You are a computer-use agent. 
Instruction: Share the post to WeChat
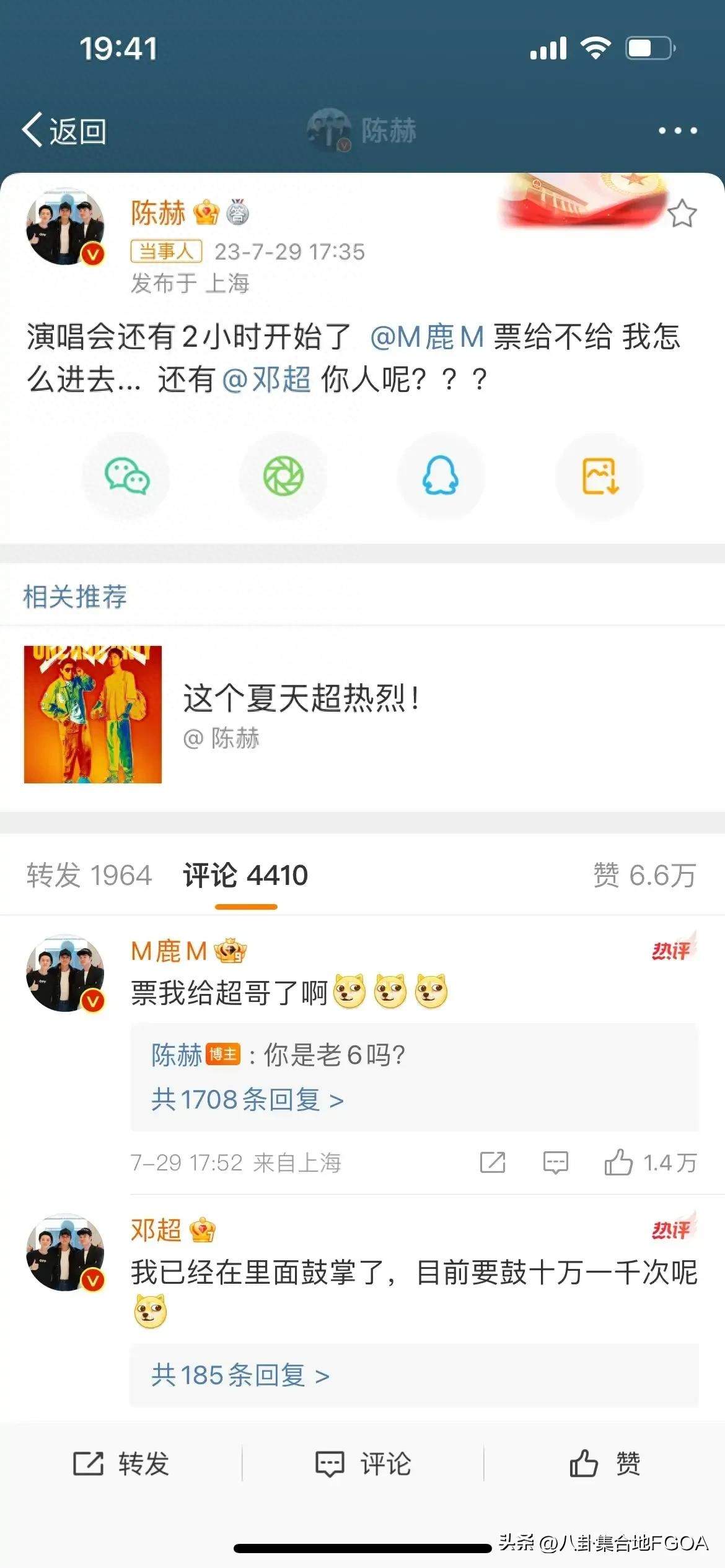(x=126, y=476)
